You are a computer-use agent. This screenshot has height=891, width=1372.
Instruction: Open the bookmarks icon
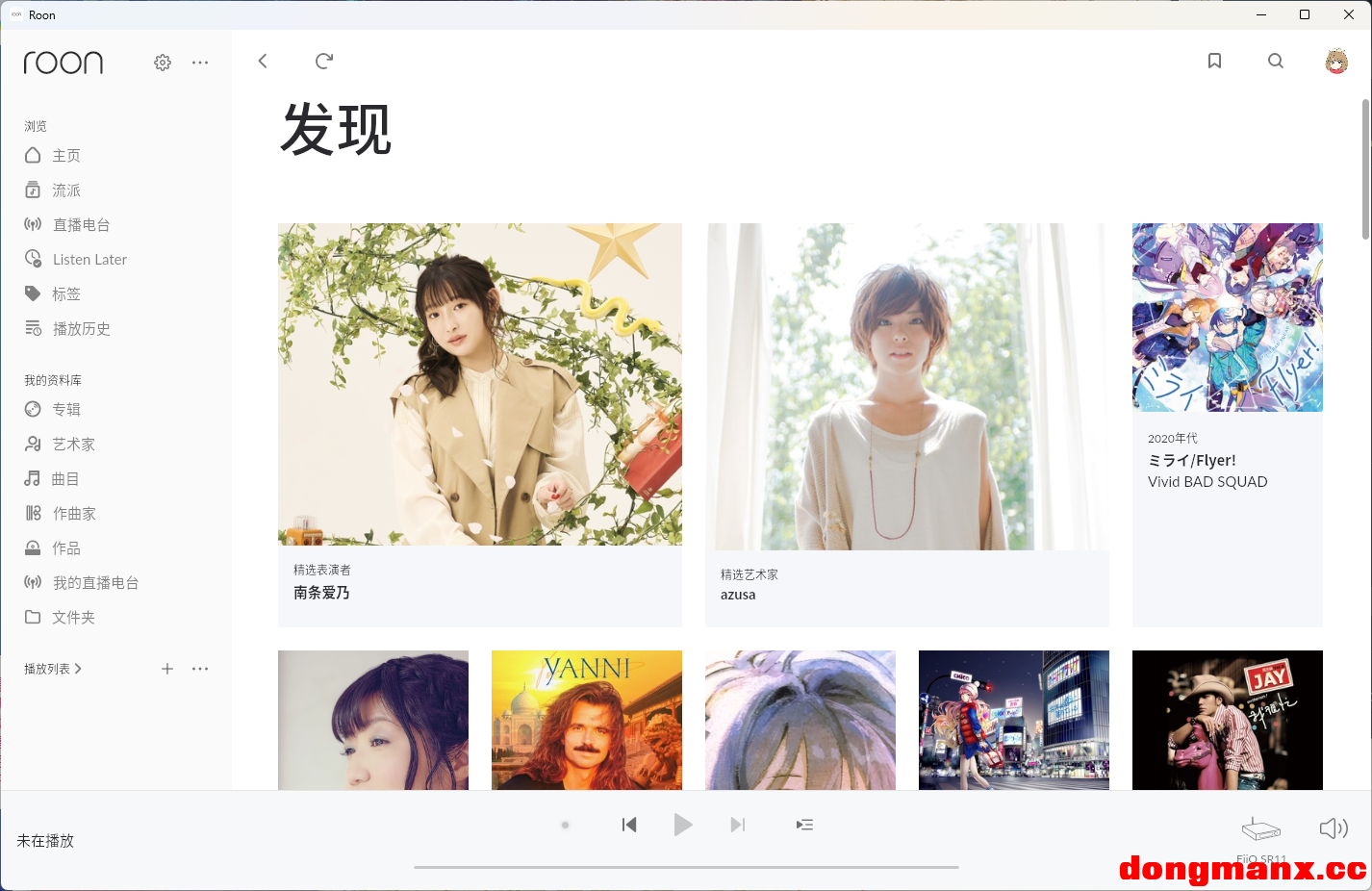pyautogui.click(x=1214, y=61)
